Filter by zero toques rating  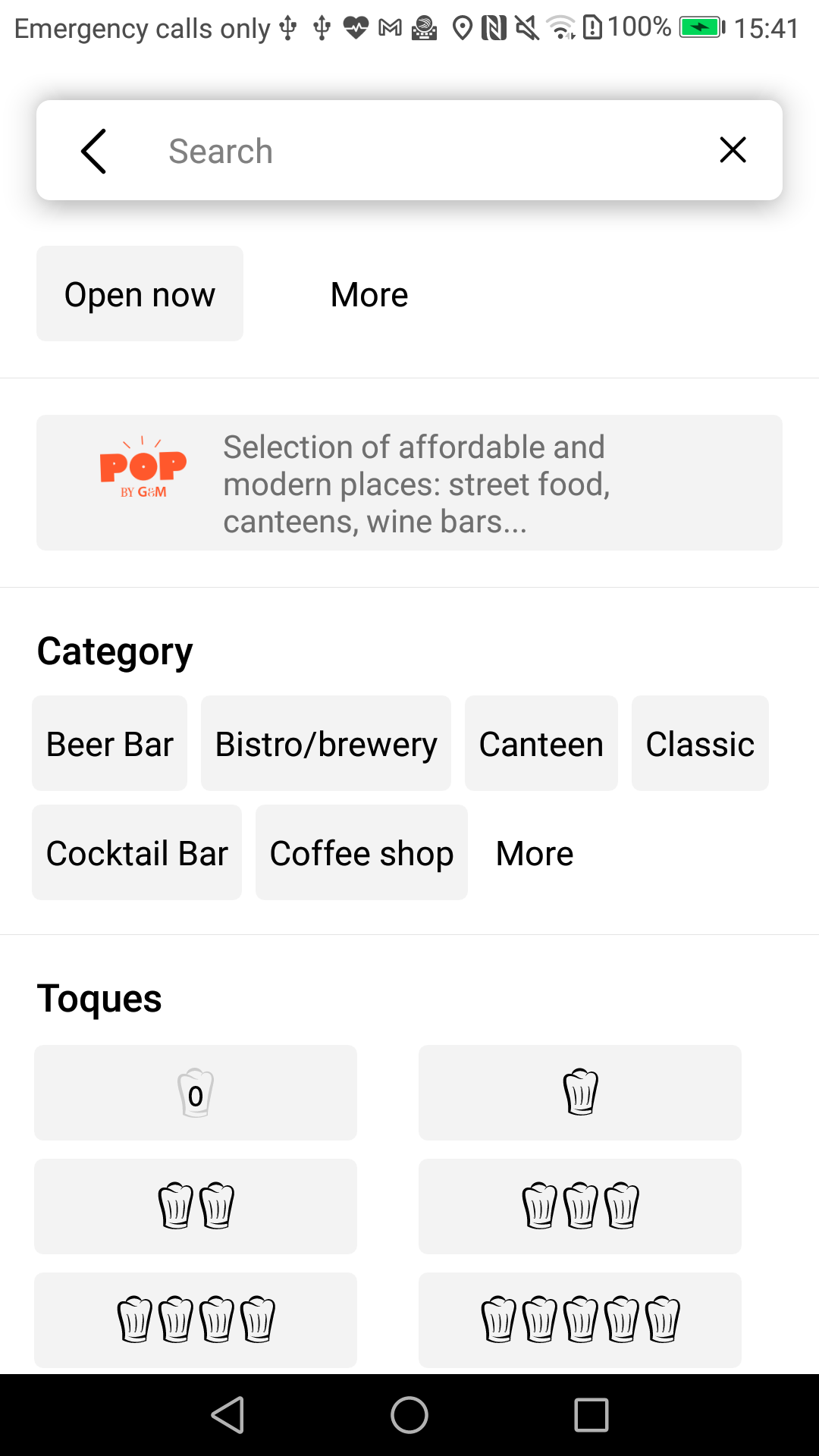click(196, 1093)
